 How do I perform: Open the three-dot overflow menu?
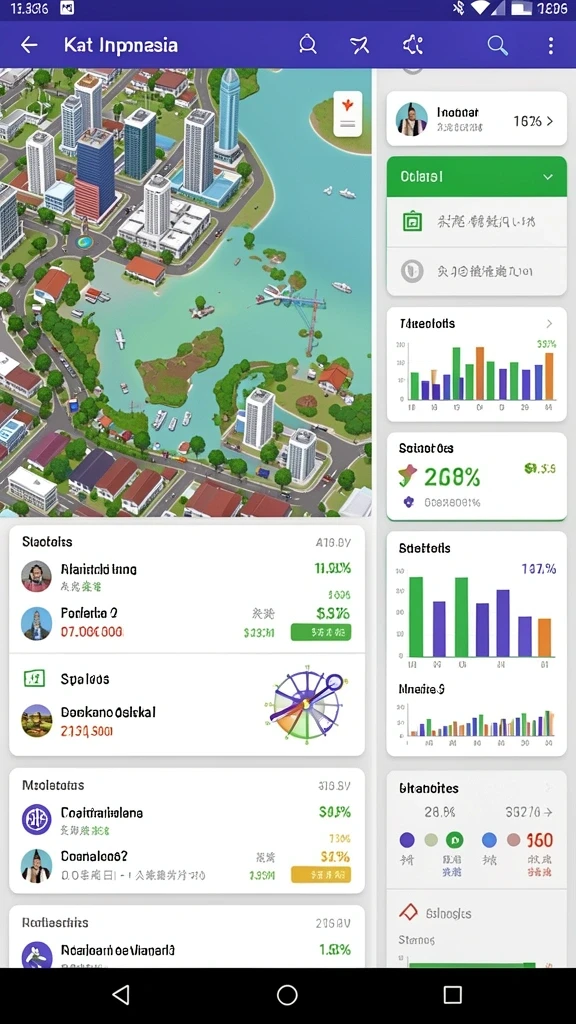(x=551, y=45)
